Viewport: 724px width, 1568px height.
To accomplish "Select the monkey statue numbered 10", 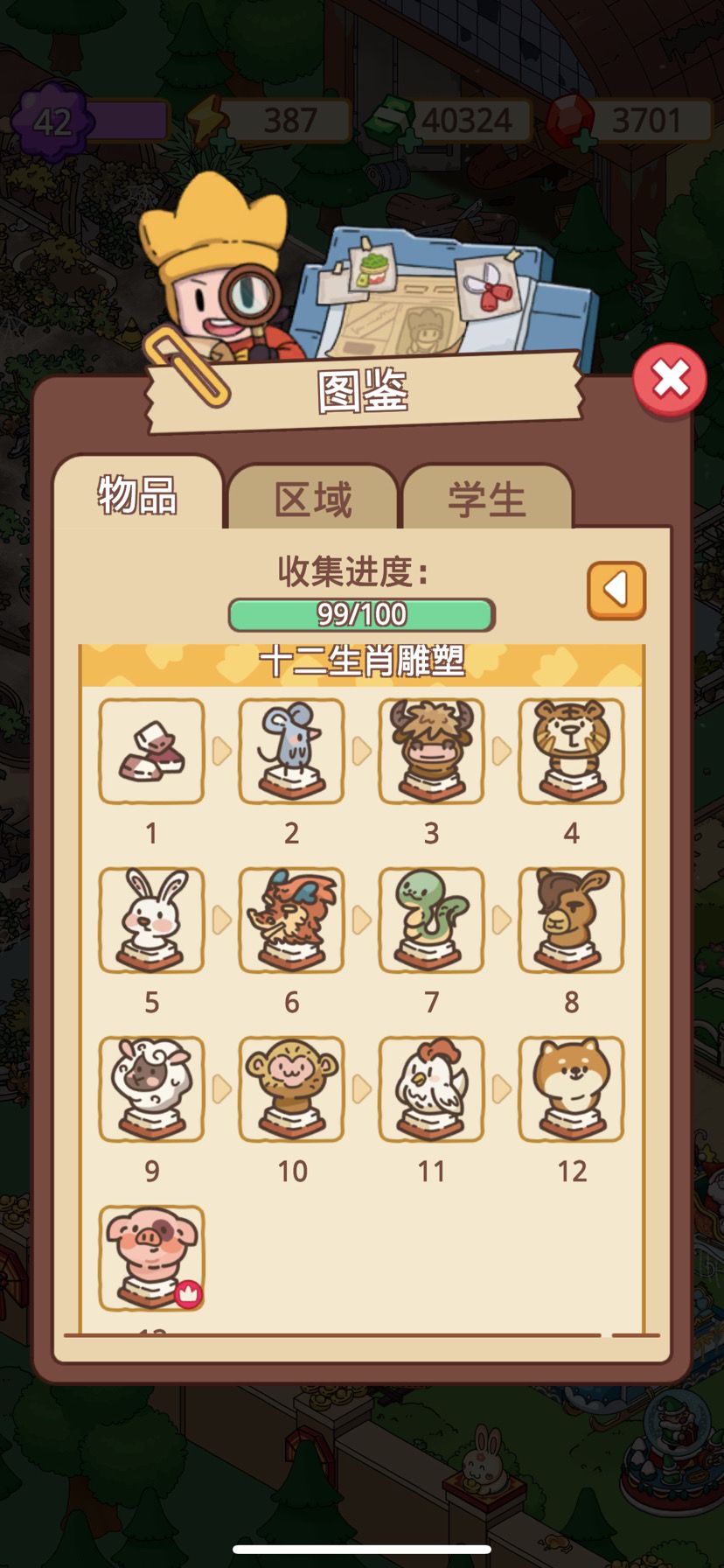I will click(x=292, y=1088).
